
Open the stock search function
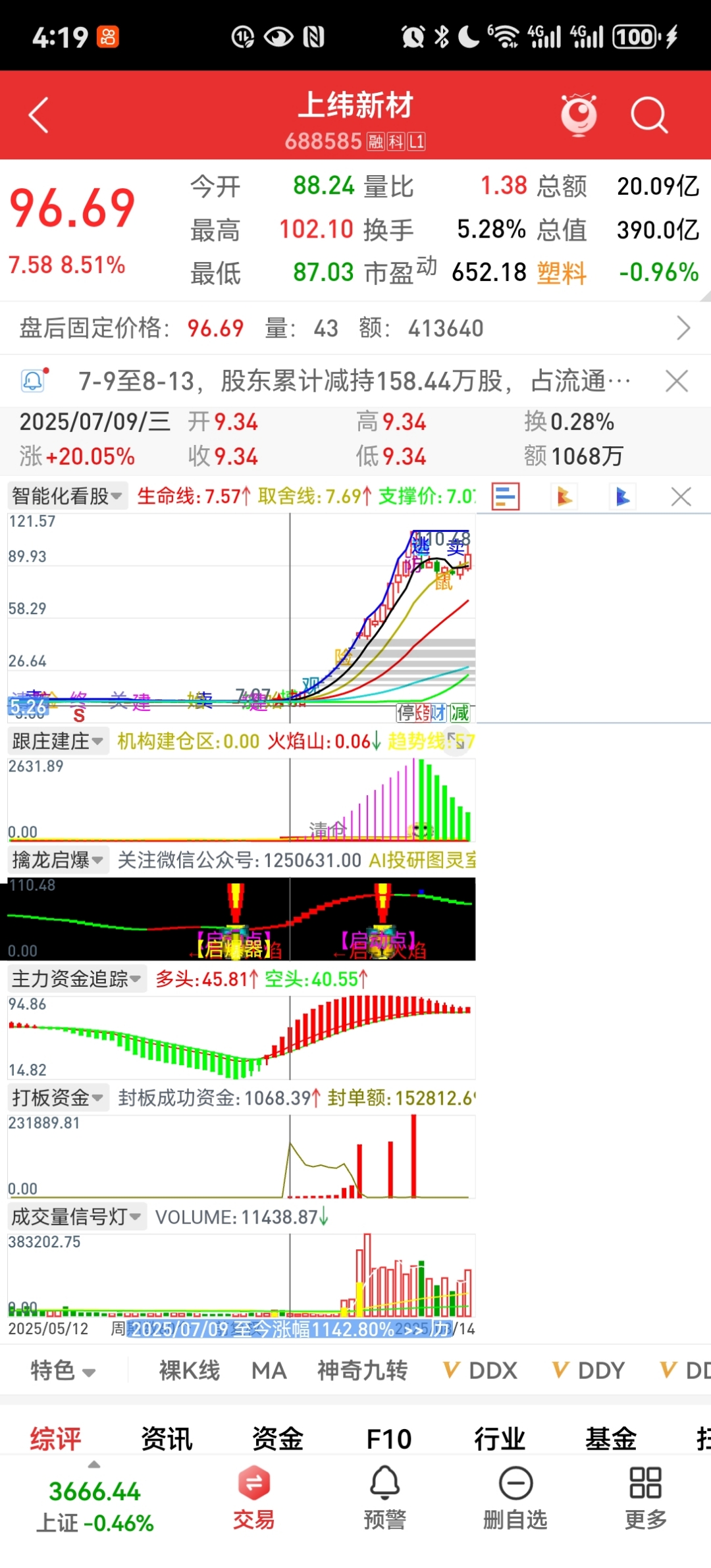[650, 114]
